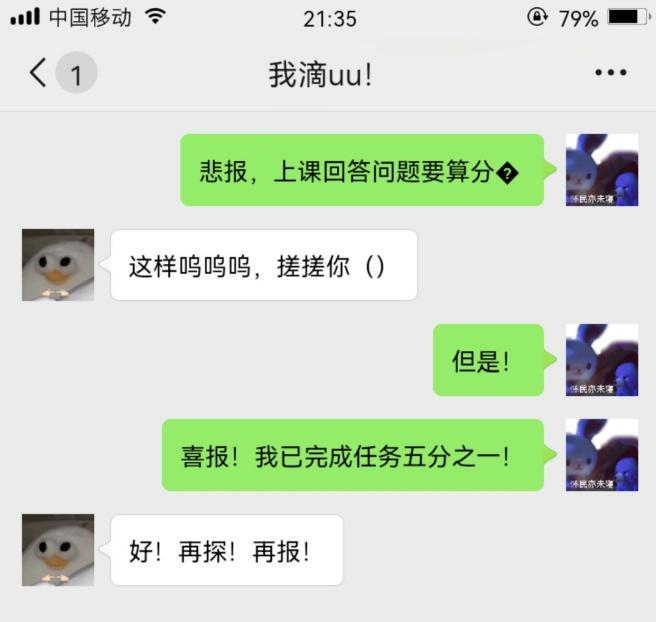
Task: Open duck avatar beside 好!再探!再报! message
Action: 58,550
